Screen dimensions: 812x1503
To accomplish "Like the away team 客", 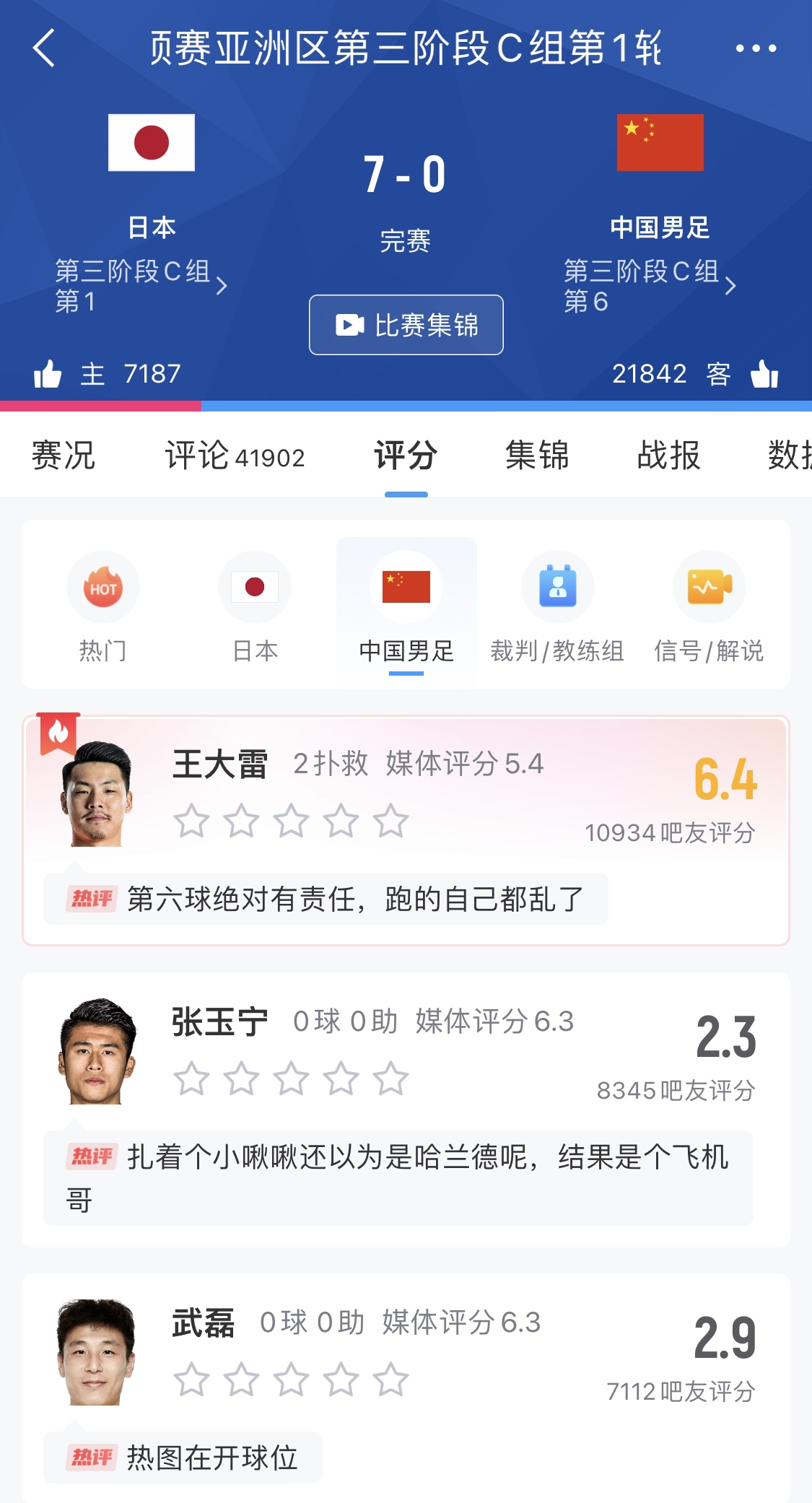I will 764,374.
